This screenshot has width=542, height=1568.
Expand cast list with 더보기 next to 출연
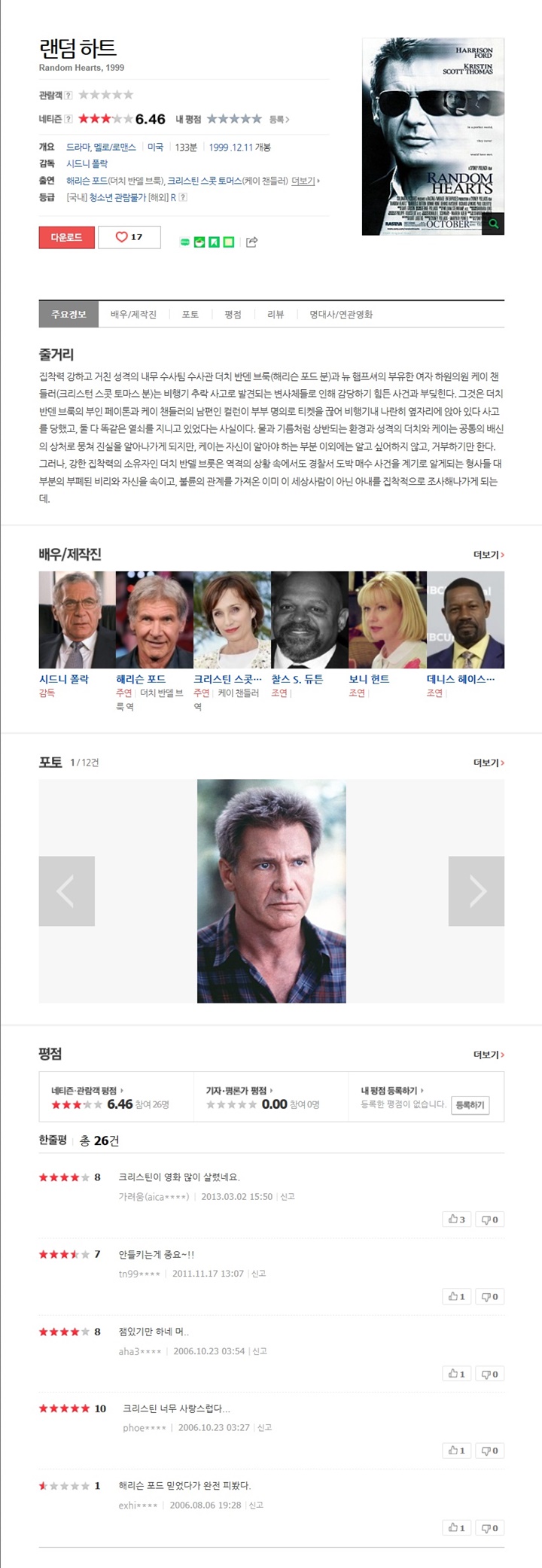[x=304, y=181]
